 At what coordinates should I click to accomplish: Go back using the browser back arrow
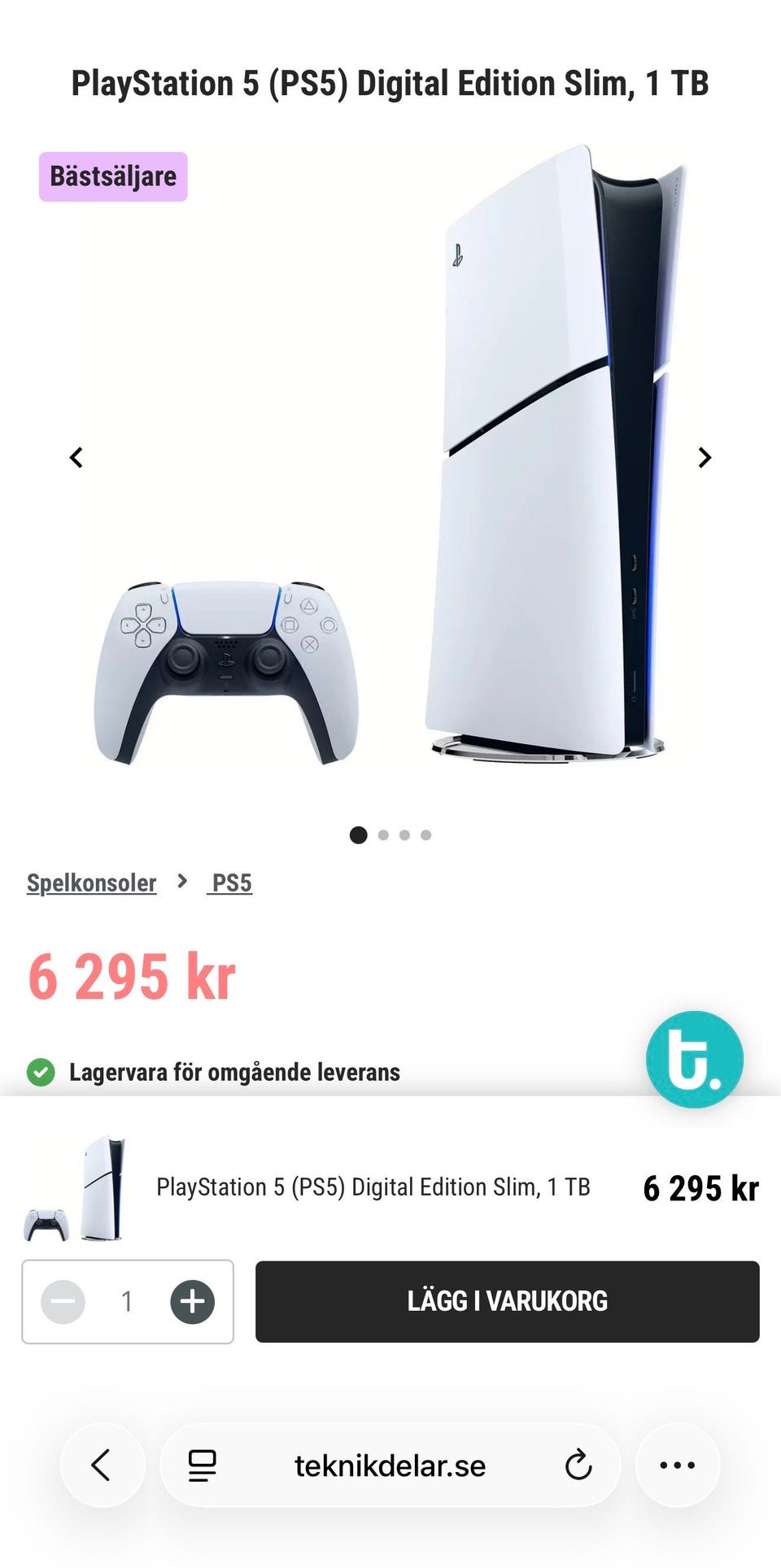pos(102,1464)
